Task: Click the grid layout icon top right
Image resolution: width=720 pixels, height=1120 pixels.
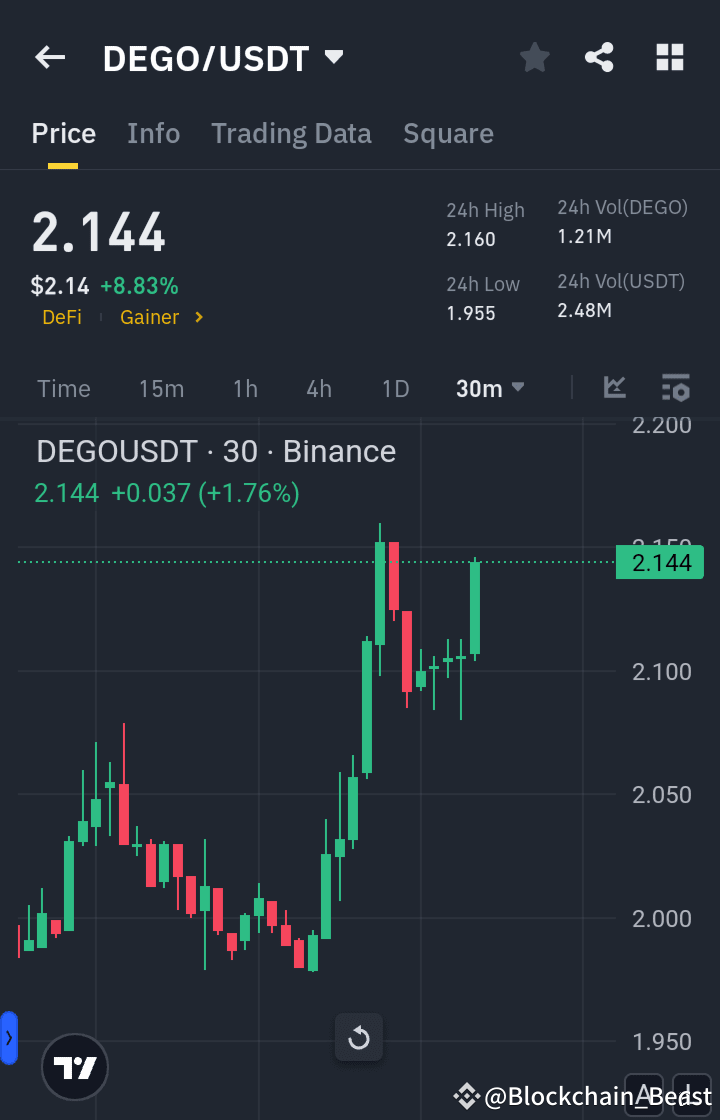Action: pos(669,57)
